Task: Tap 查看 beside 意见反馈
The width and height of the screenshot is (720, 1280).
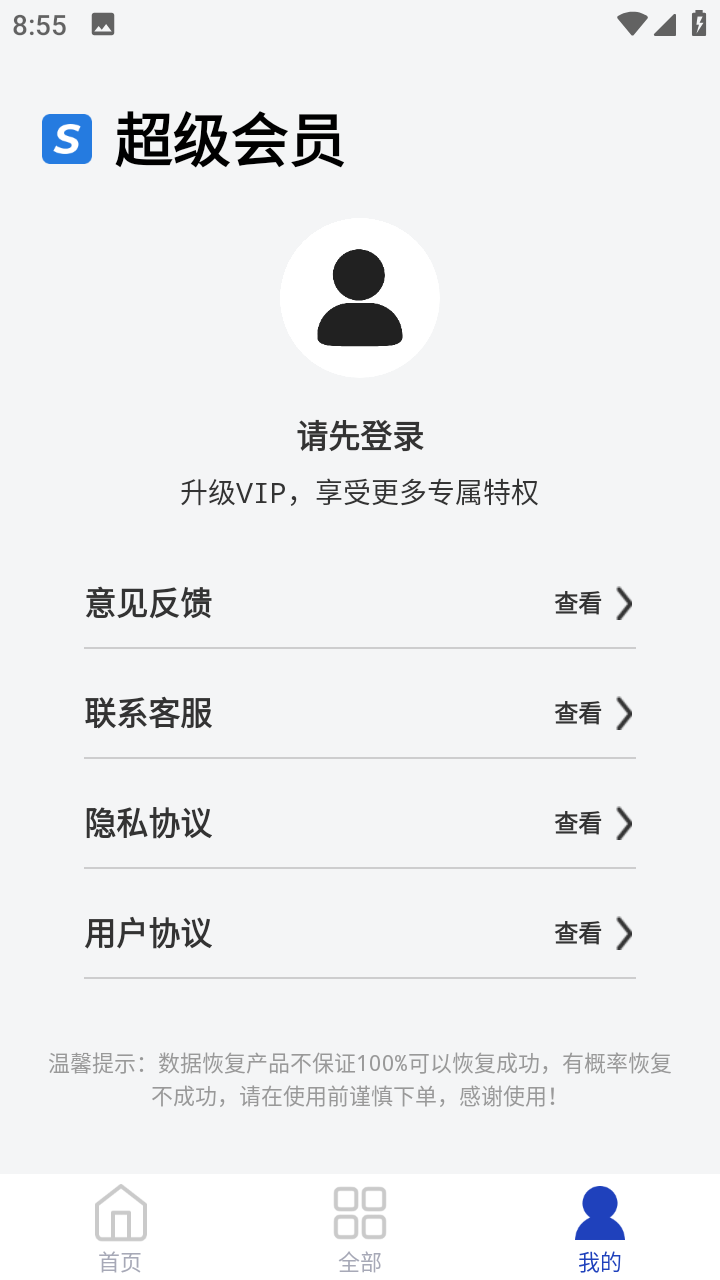Action: (577, 603)
